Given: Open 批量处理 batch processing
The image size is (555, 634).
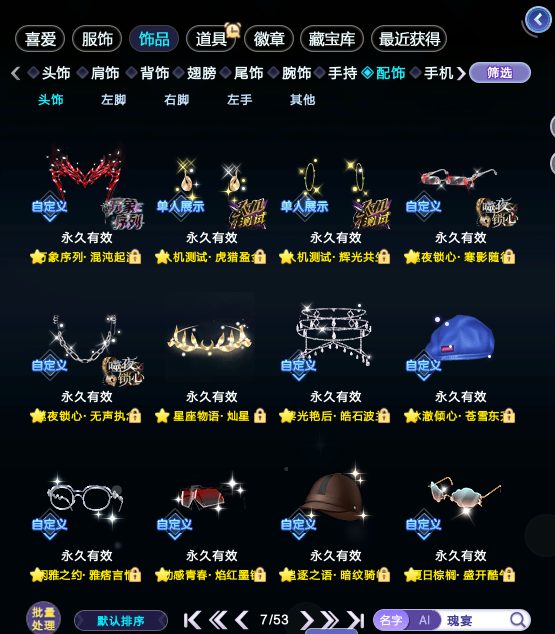Looking at the screenshot, I should (x=43, y=619).
